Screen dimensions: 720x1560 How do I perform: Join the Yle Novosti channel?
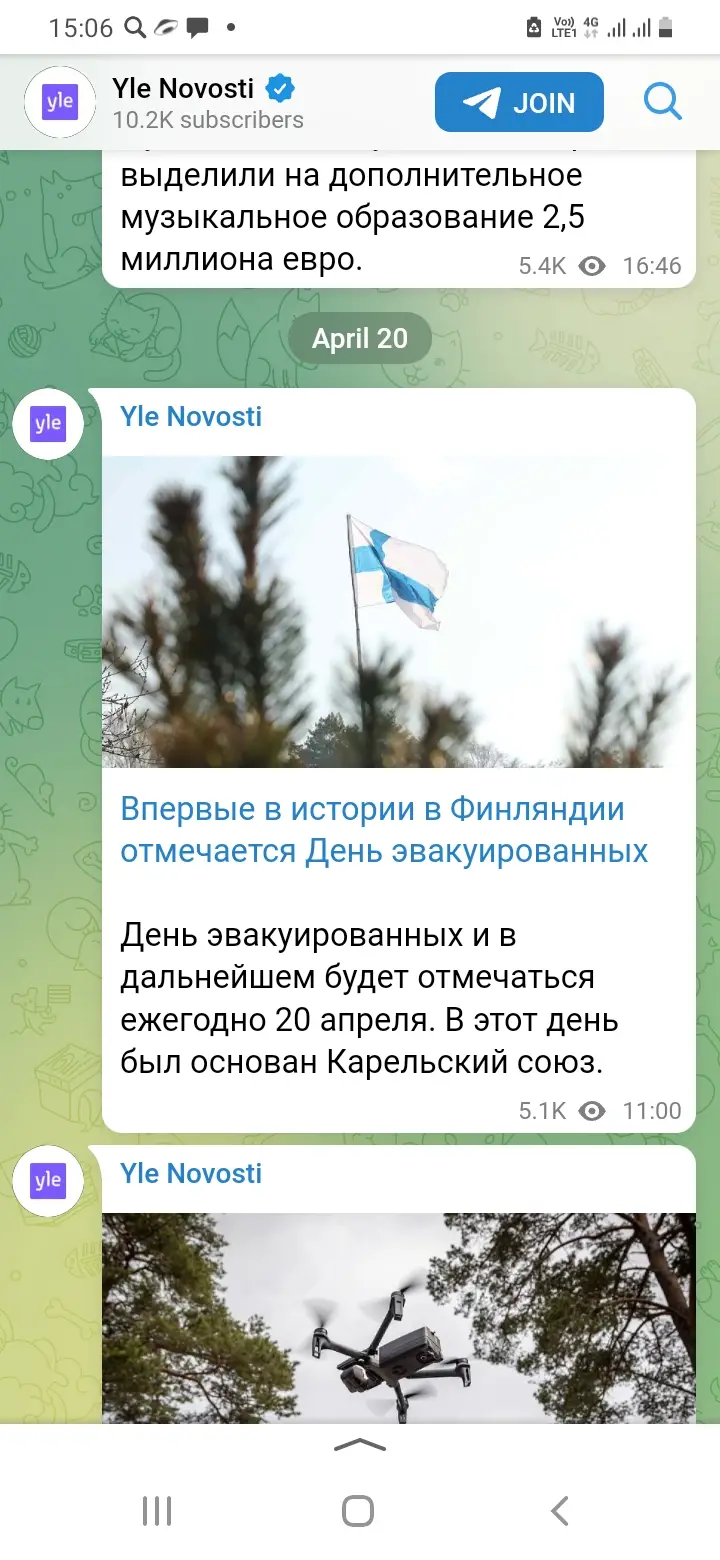coord(519,102)
